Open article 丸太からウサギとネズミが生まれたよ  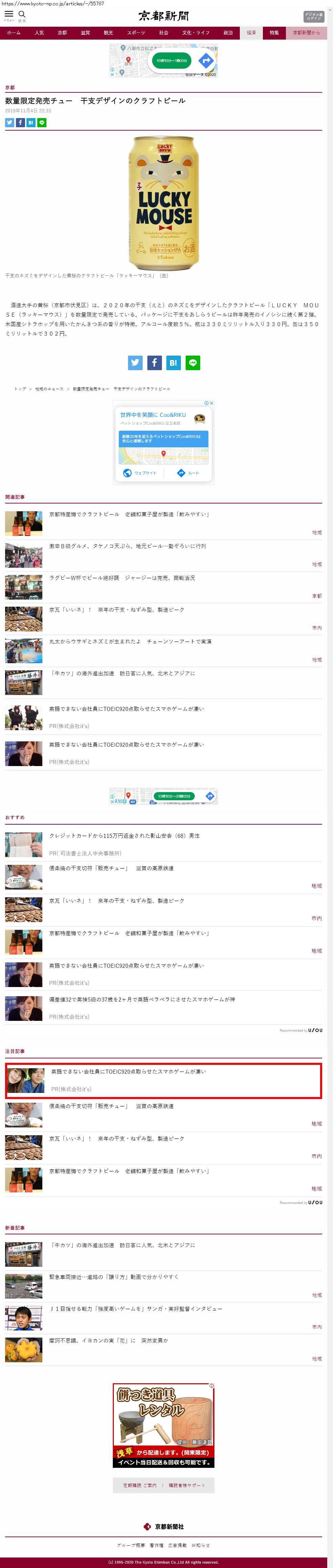tap(130, 642)
